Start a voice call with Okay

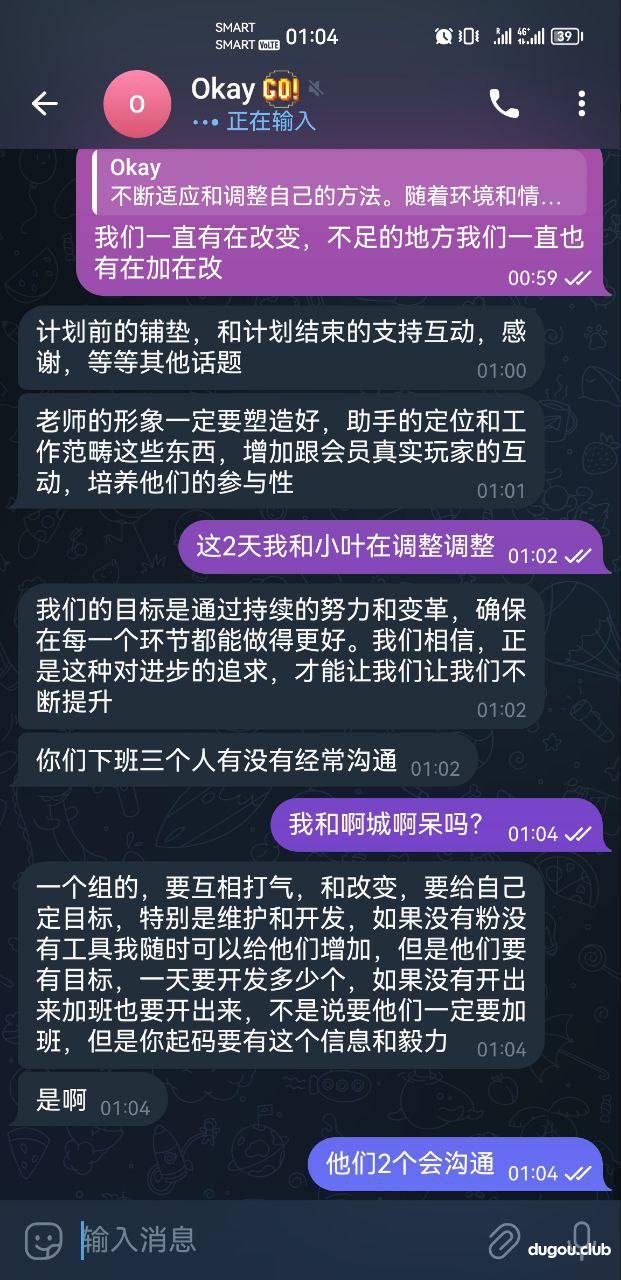[x=504, y=104]
